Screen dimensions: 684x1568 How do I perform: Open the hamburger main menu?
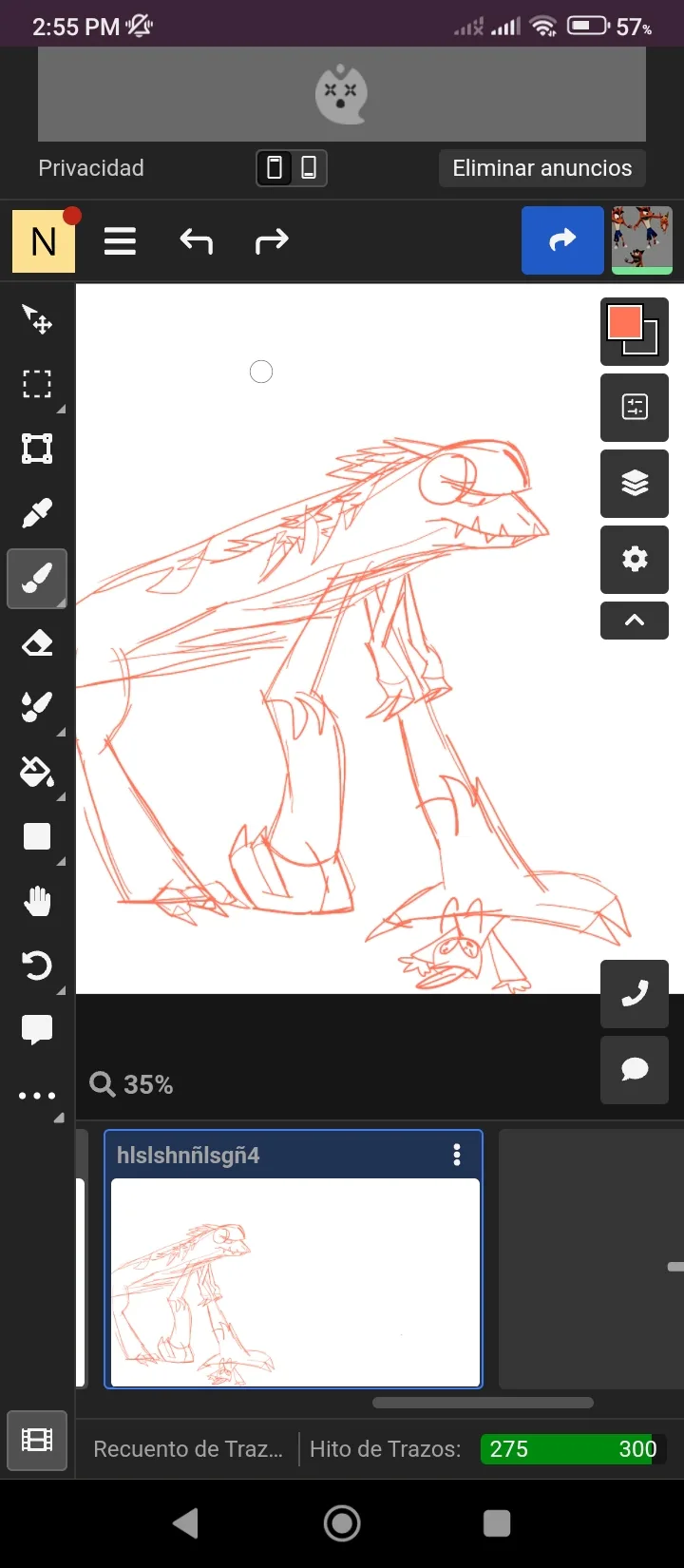[120, 241]
